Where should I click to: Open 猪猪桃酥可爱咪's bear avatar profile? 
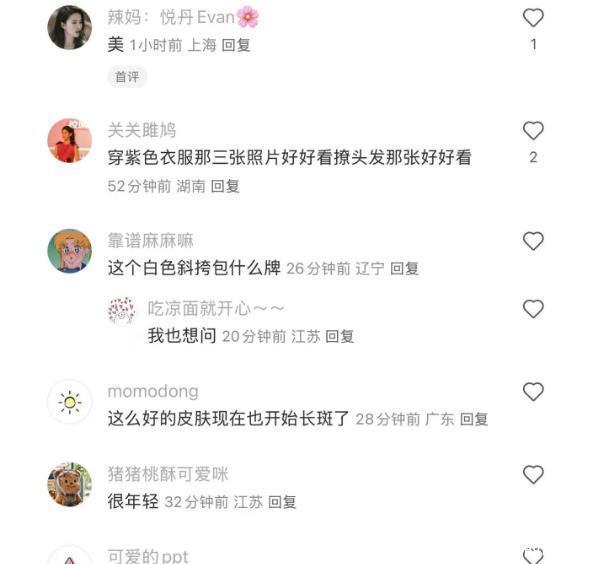coord(69,484)
